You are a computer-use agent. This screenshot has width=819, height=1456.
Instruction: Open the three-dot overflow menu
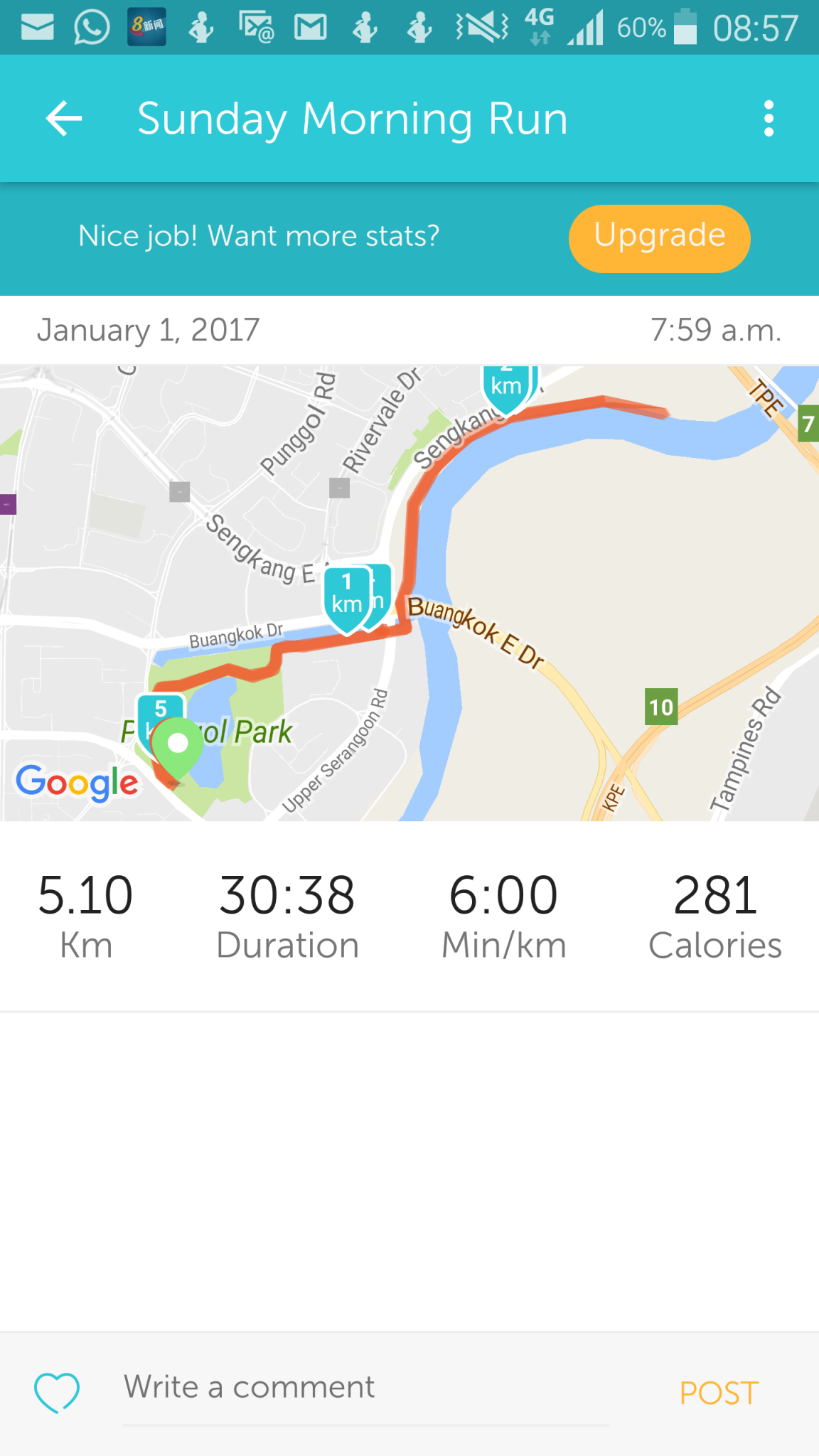click(x=768, y=118)
